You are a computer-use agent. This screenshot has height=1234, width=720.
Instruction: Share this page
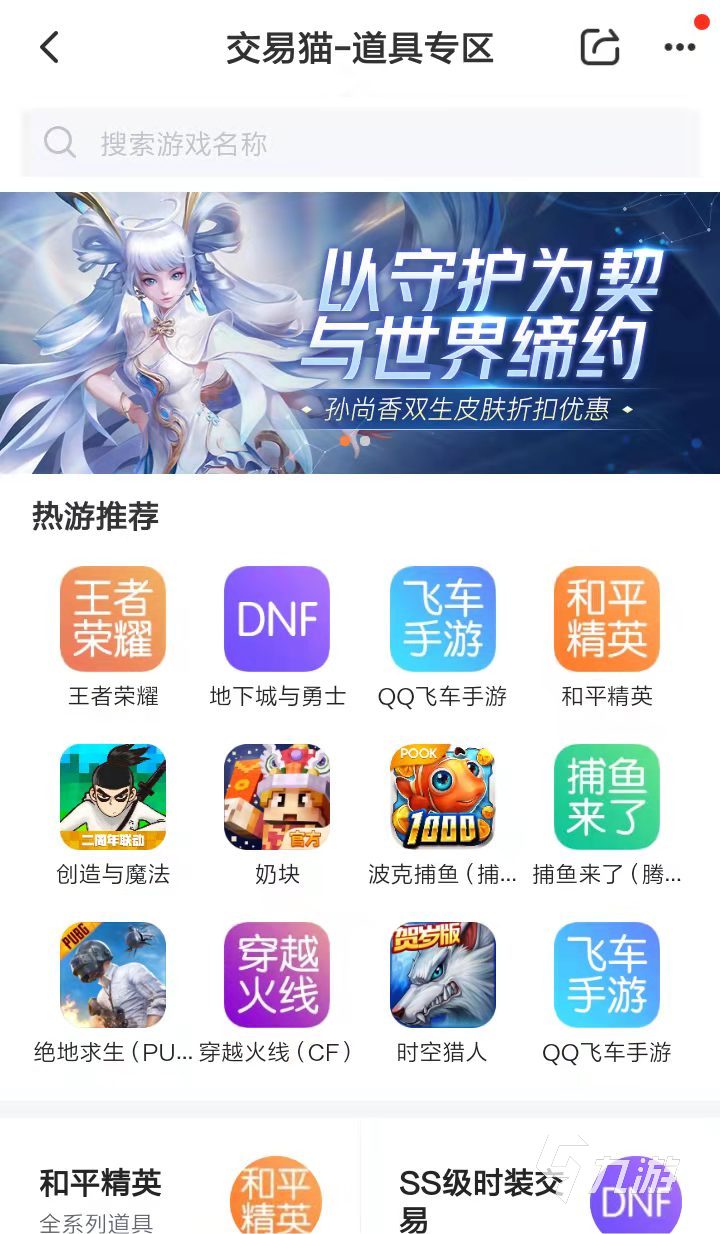[600, 47]
